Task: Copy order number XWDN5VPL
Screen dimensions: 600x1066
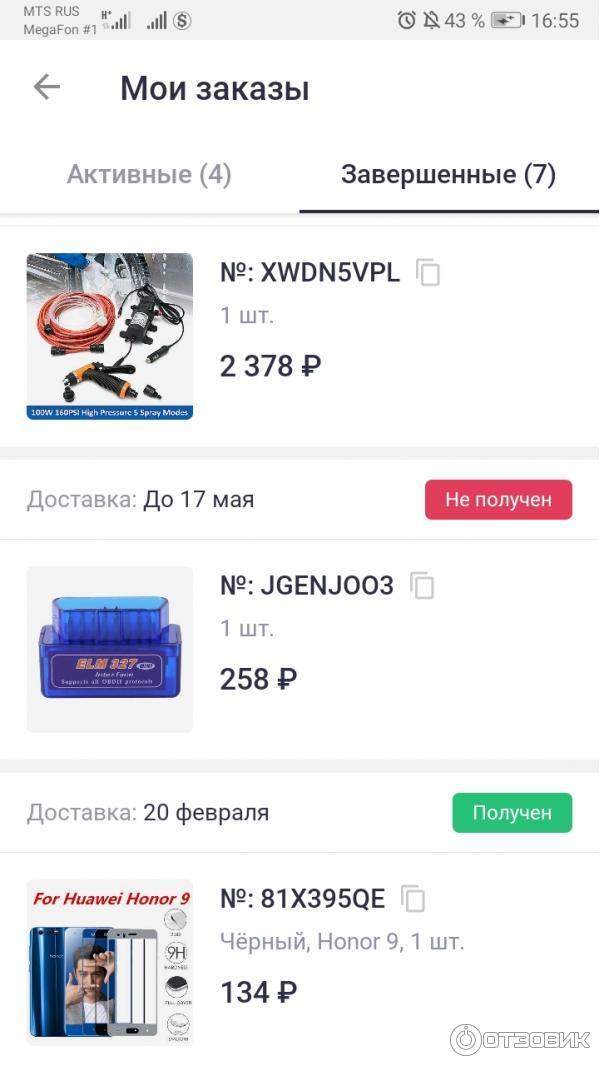Action: click(428, 273)
